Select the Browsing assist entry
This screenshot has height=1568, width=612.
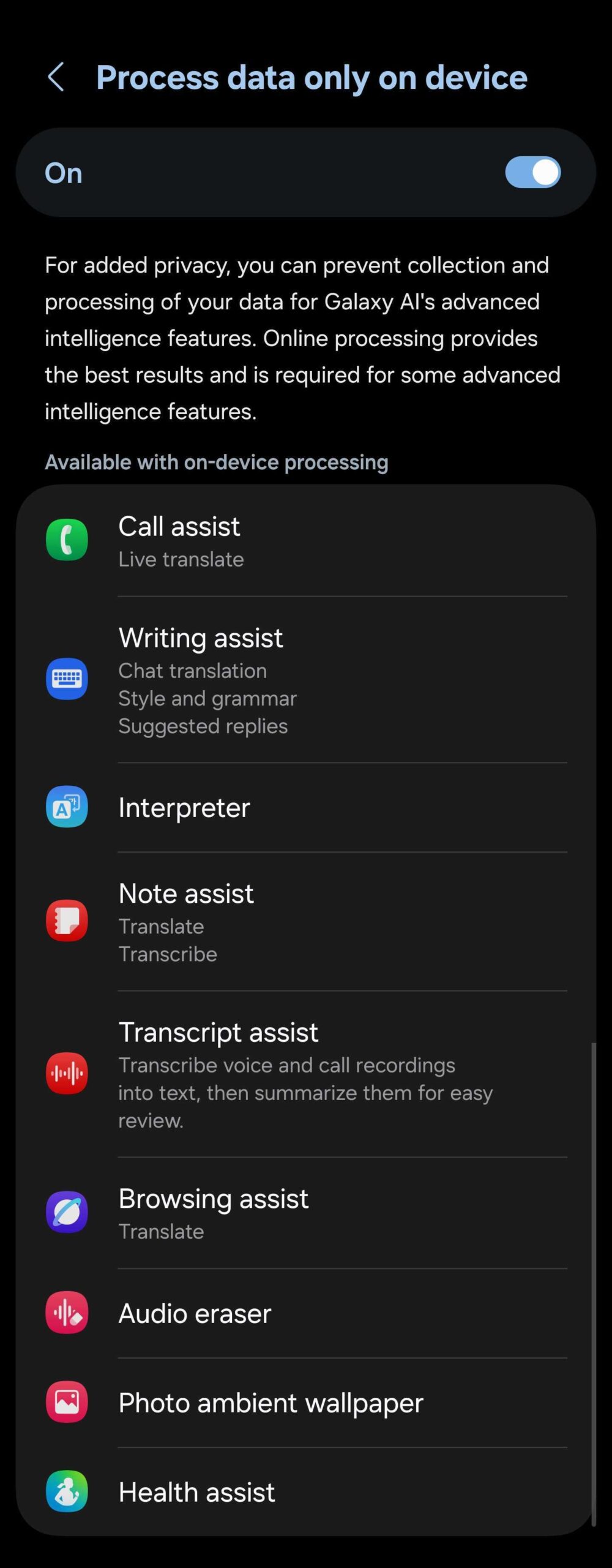pyautogui.click(x=306, y=1213)
